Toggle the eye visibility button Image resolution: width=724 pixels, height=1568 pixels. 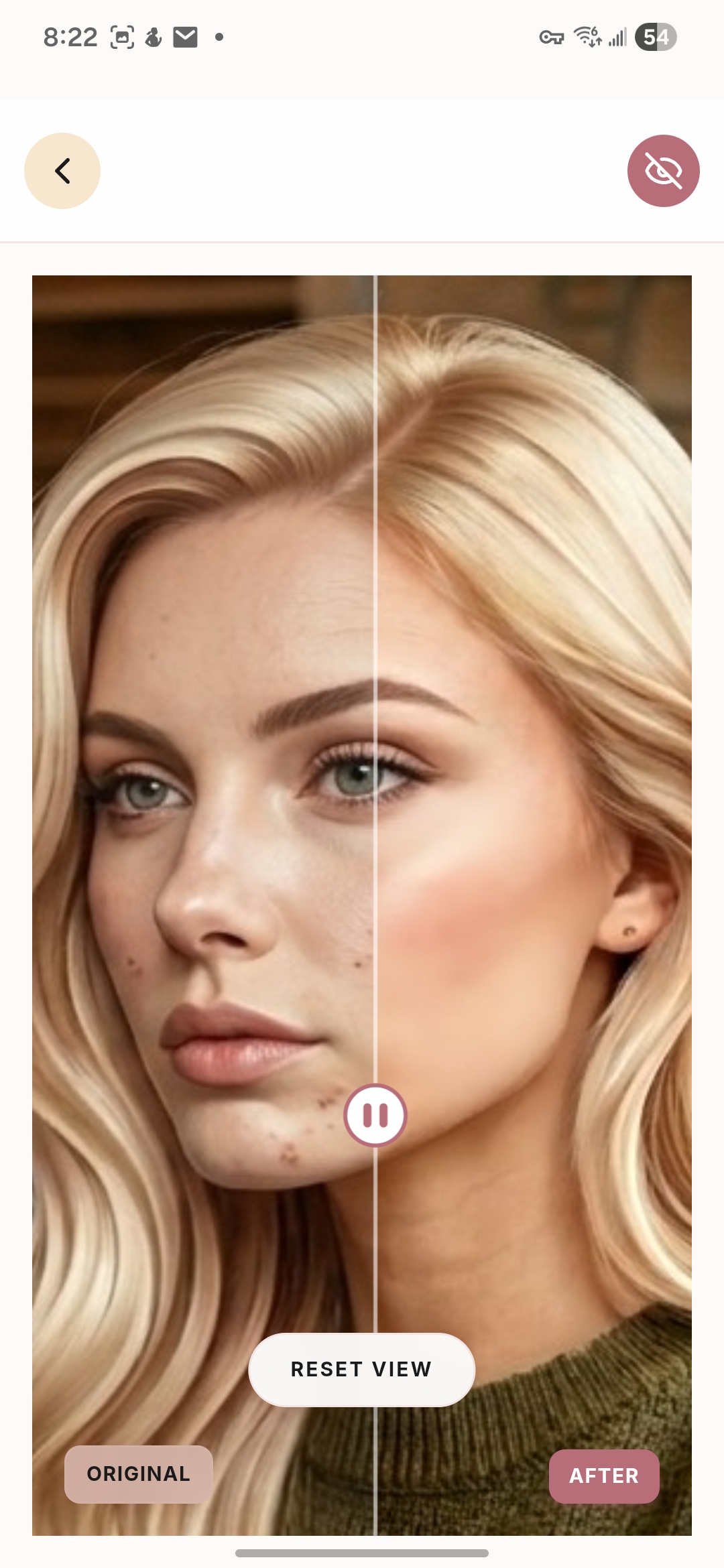click(x=663, y=171)
